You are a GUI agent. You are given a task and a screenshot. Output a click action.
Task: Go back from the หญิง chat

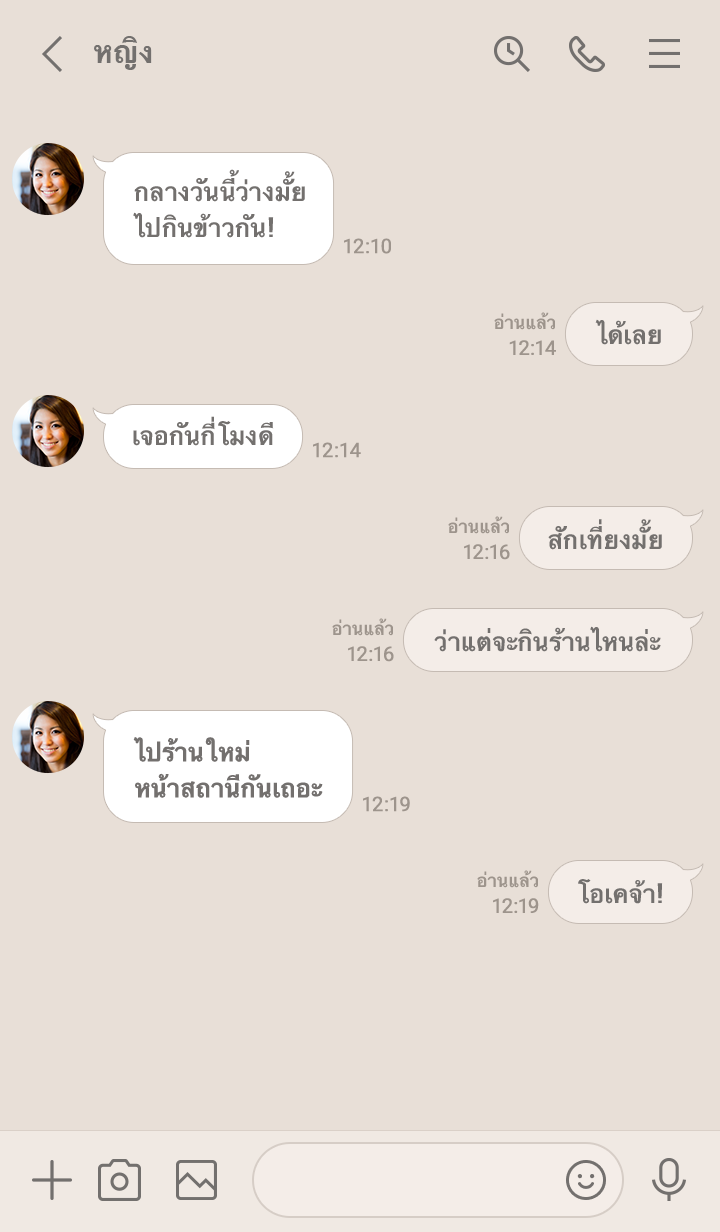pyautogui.click(x=52, y=54)
